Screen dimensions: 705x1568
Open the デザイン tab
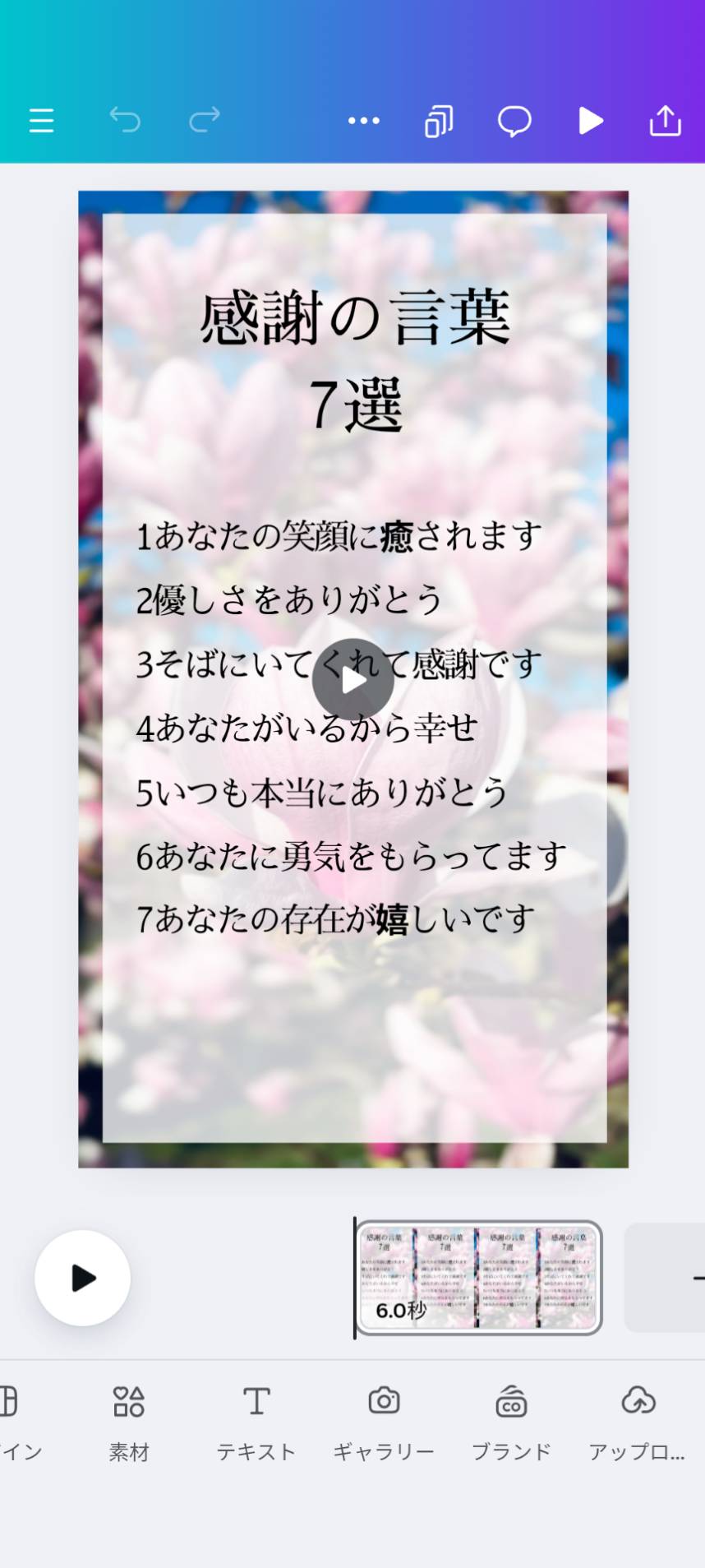click(x=16, y=1423)
